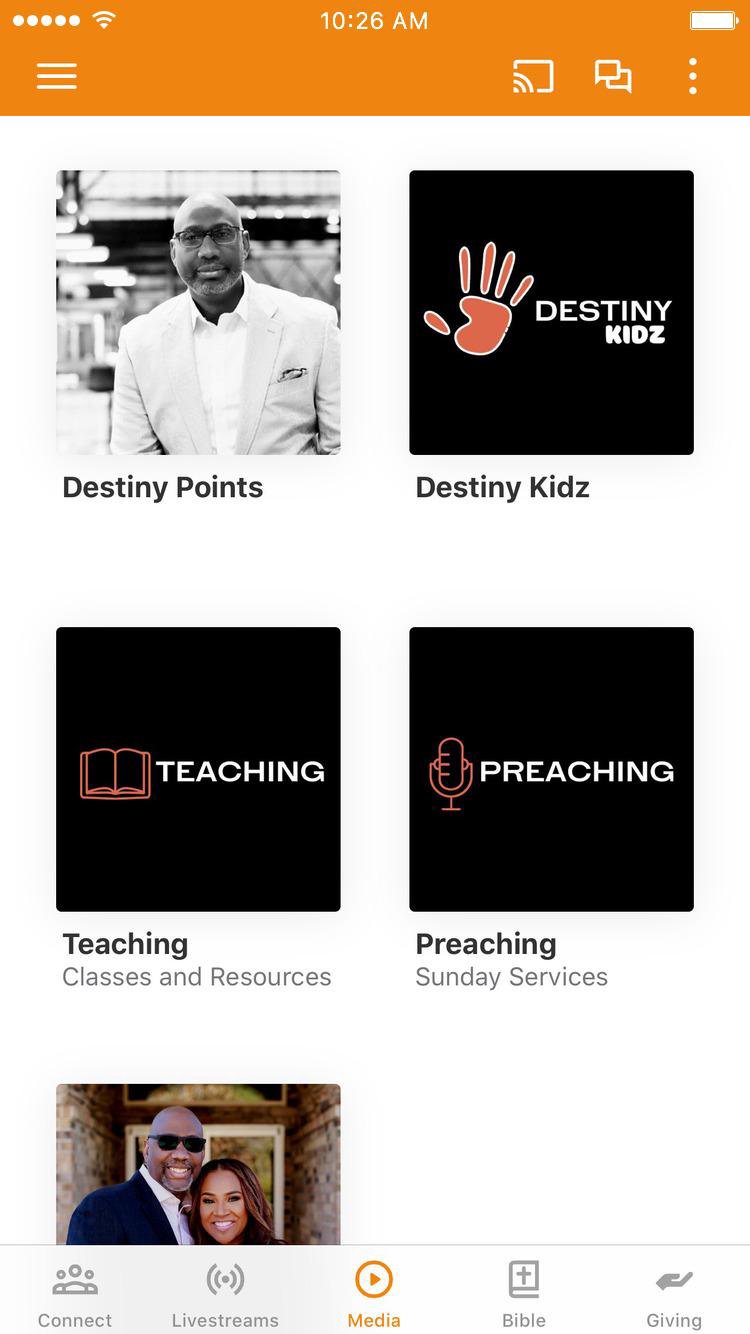Image resolution: width=750 pixels, height=1334 pixels.
Task: Switch to the Connect tab
Action: [x=75, y=1294]
